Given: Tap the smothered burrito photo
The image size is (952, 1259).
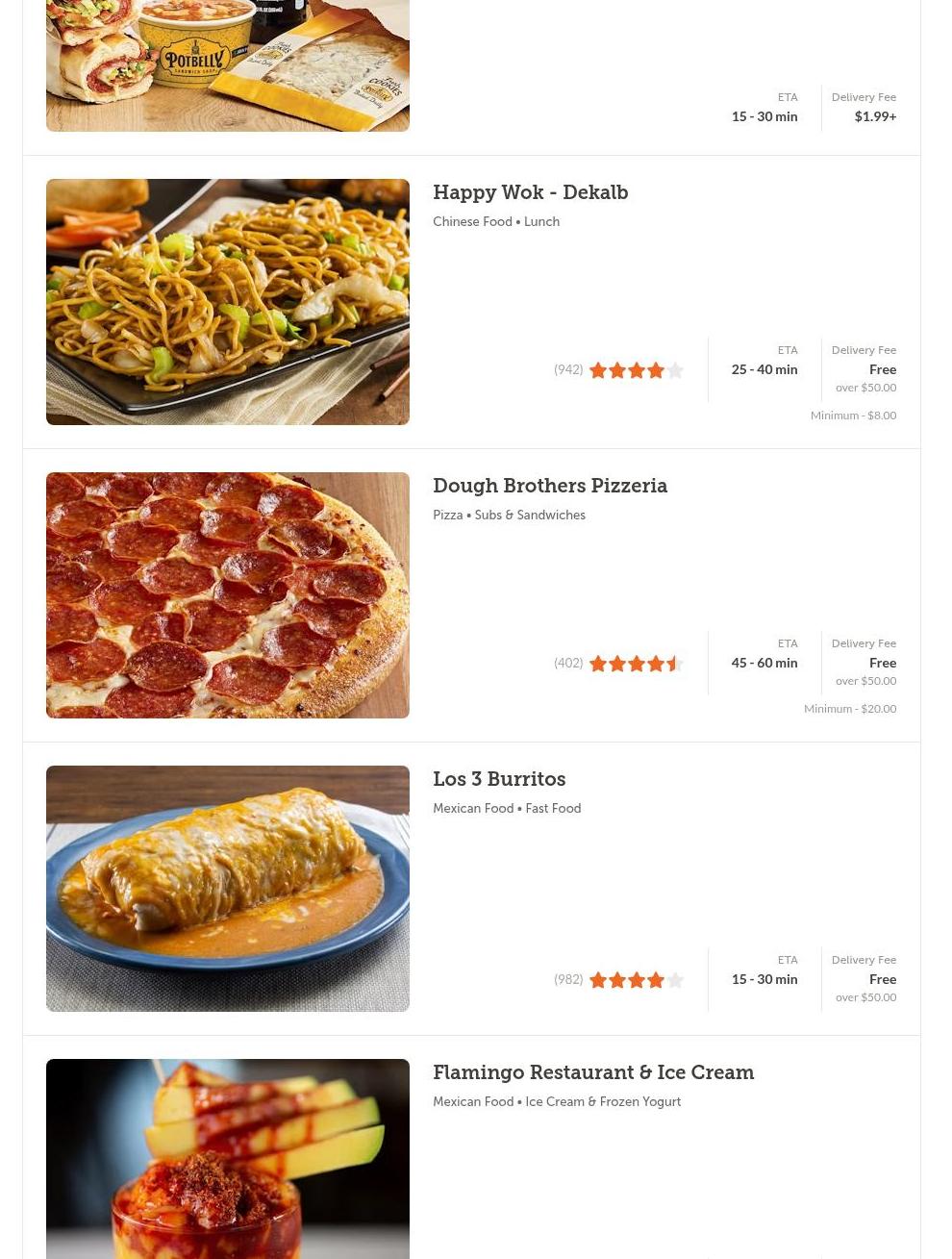Looking at the screenshot, I should (228, 889).
